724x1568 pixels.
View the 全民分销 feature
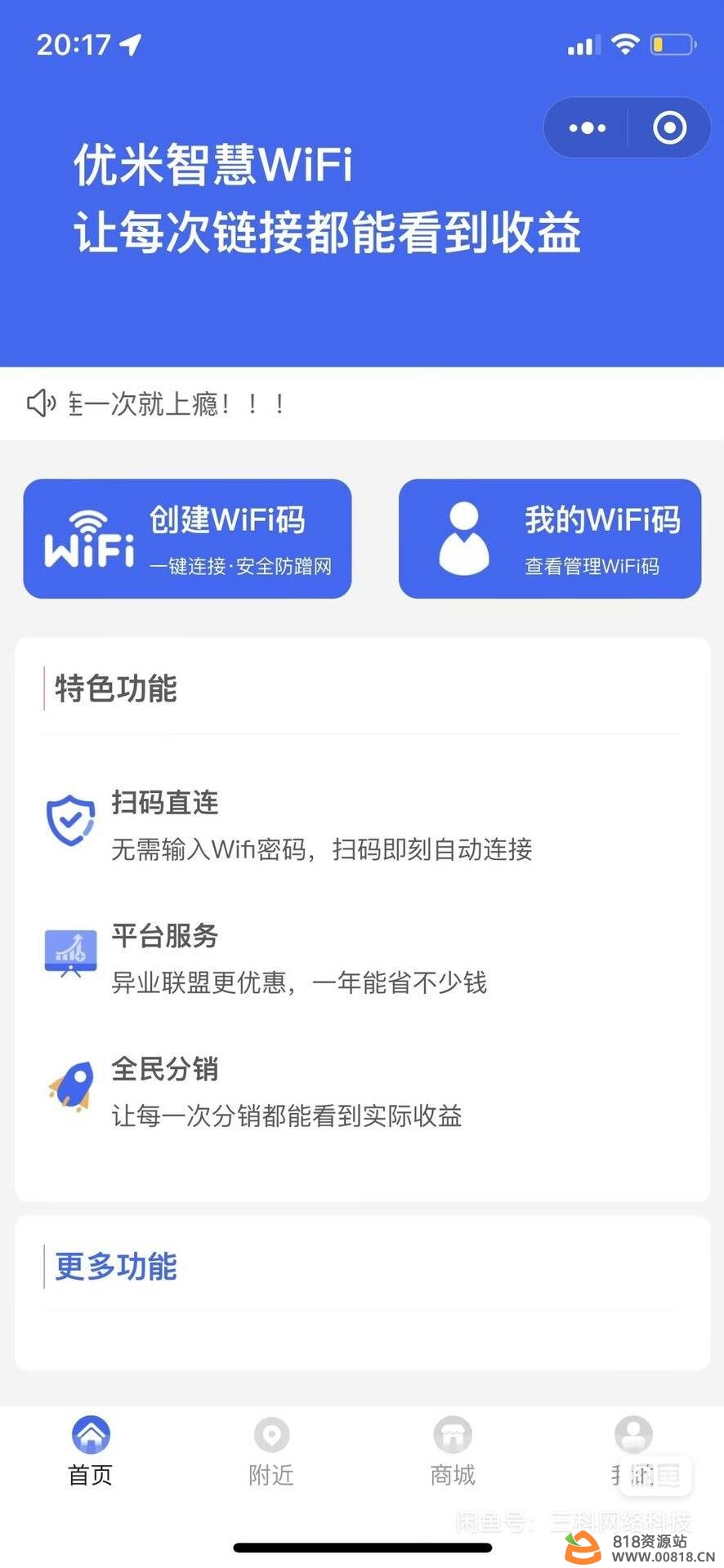coord(361,1091)
